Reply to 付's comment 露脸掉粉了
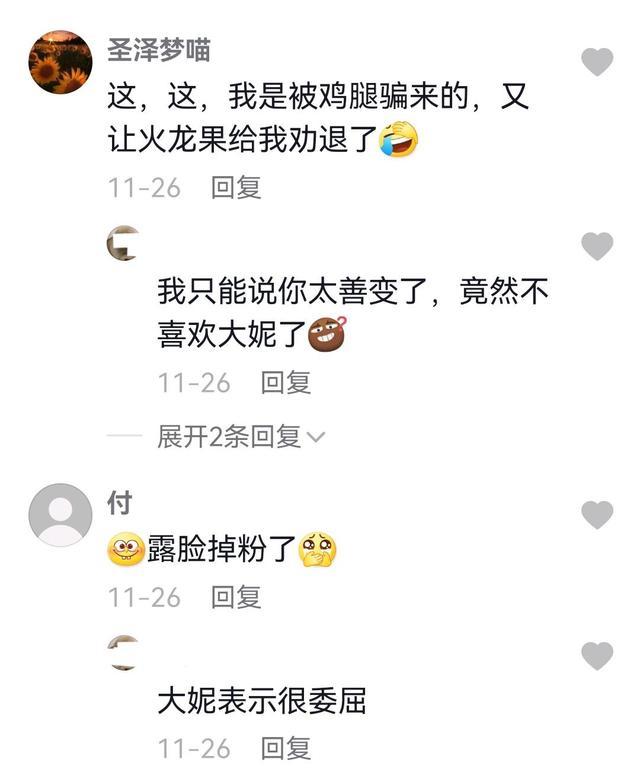 click(x=236, y=597)
